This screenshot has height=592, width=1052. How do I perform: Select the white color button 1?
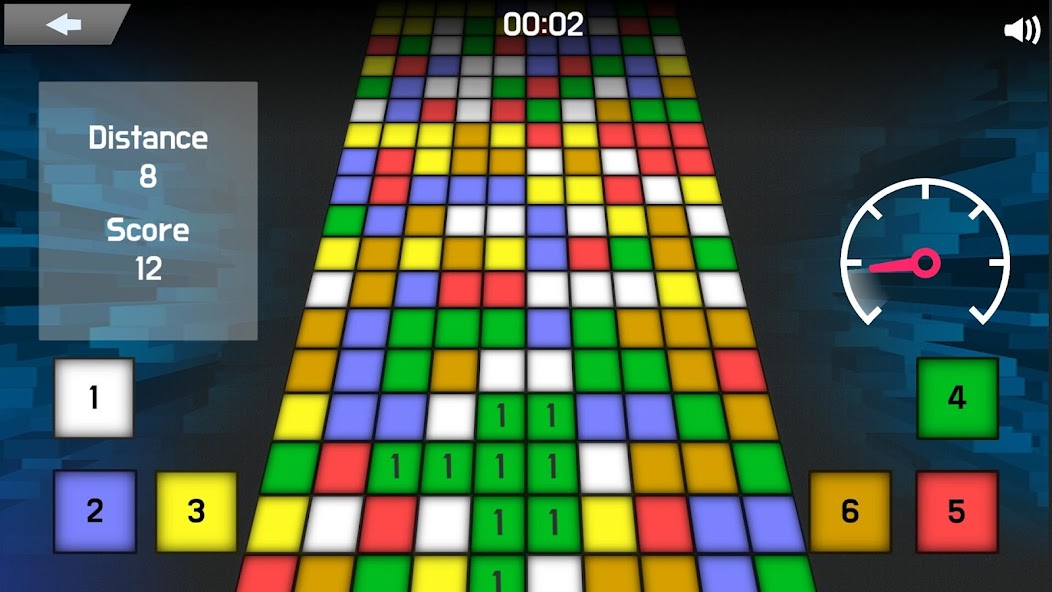[94, 398]
